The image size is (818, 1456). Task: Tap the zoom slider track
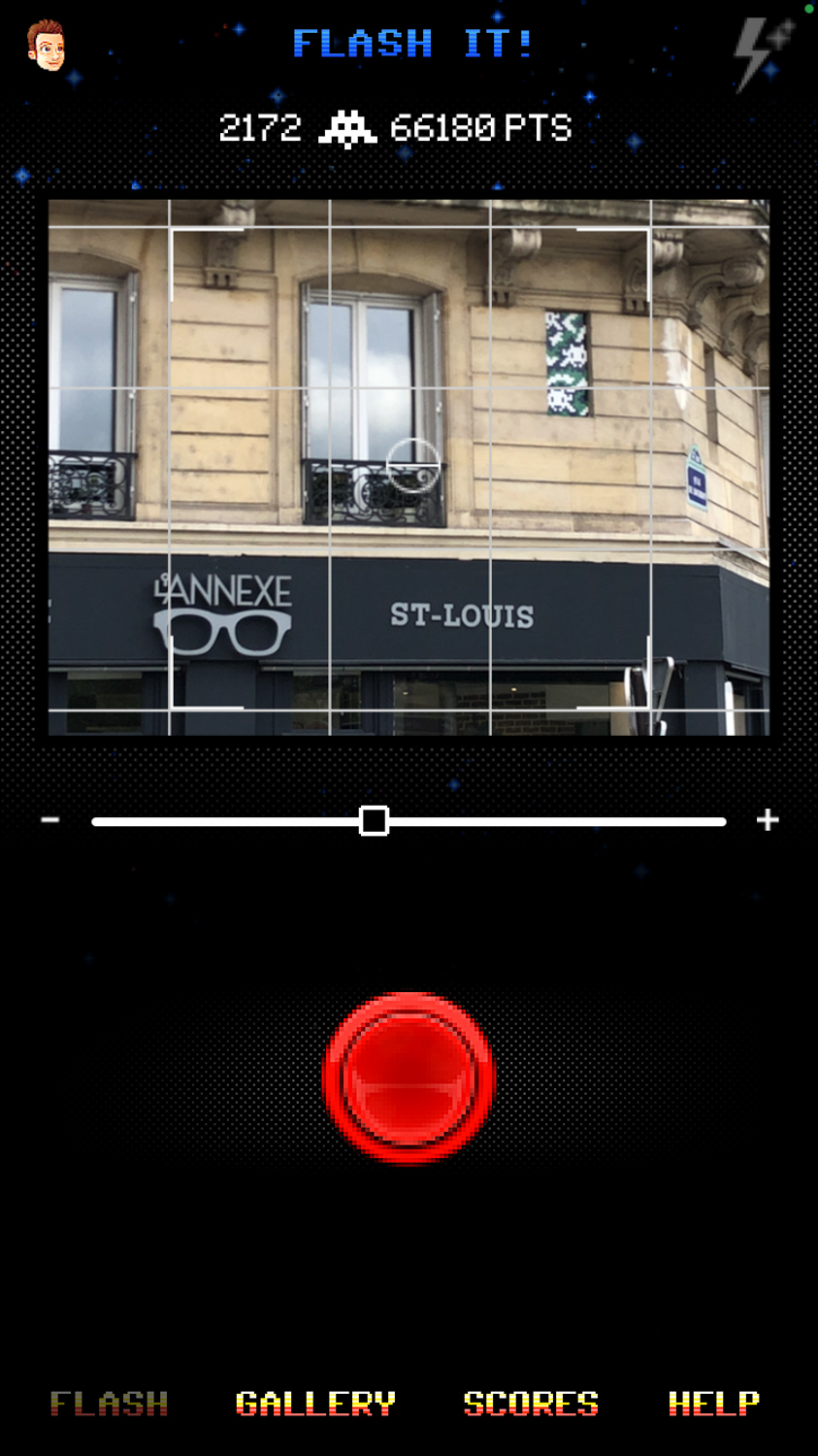pyautogui.click(x=409, y=821)
